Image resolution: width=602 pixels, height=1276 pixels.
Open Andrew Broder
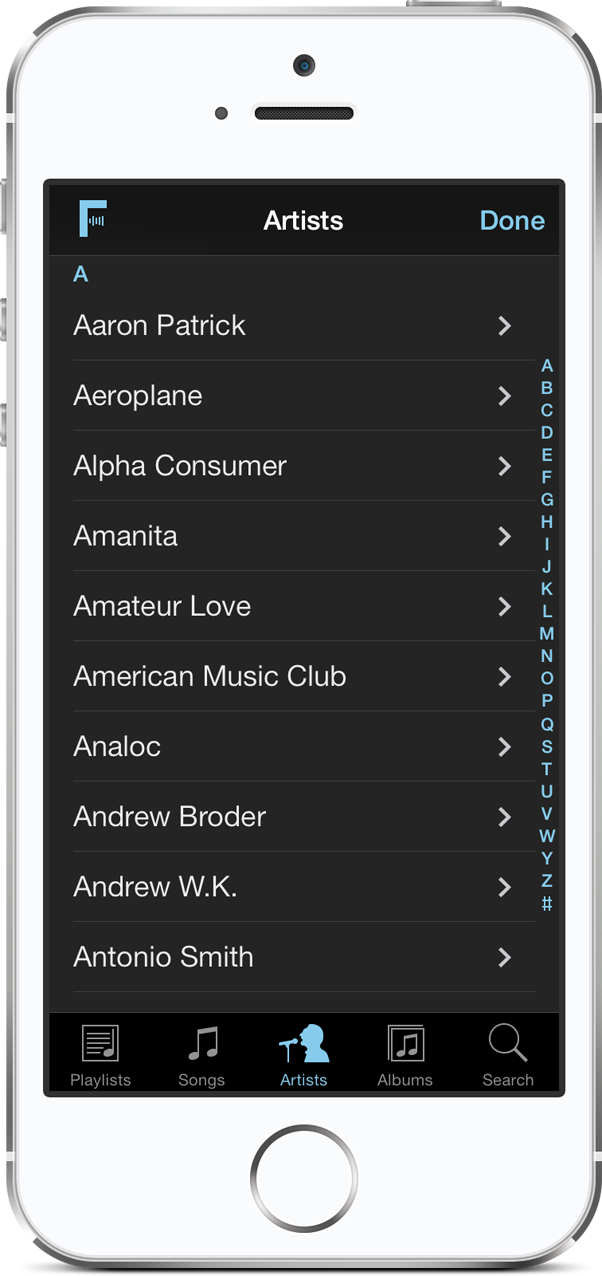[292, 816]
